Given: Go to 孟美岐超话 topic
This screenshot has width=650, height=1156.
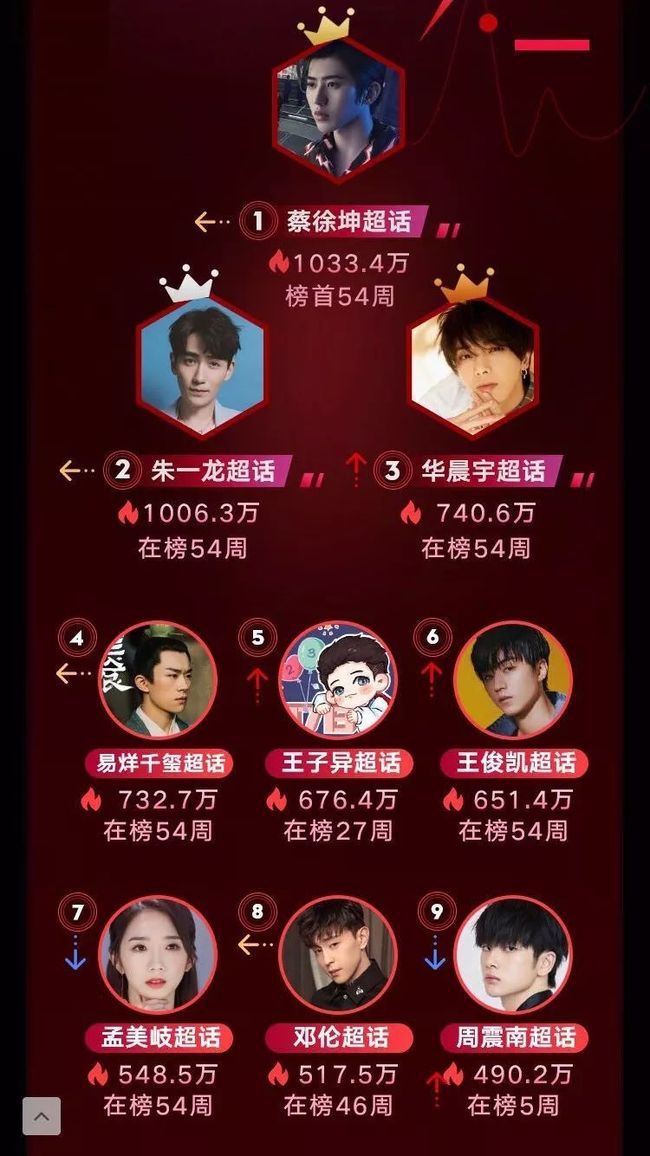Looking at the screenshot, I should pos(159,1038).
